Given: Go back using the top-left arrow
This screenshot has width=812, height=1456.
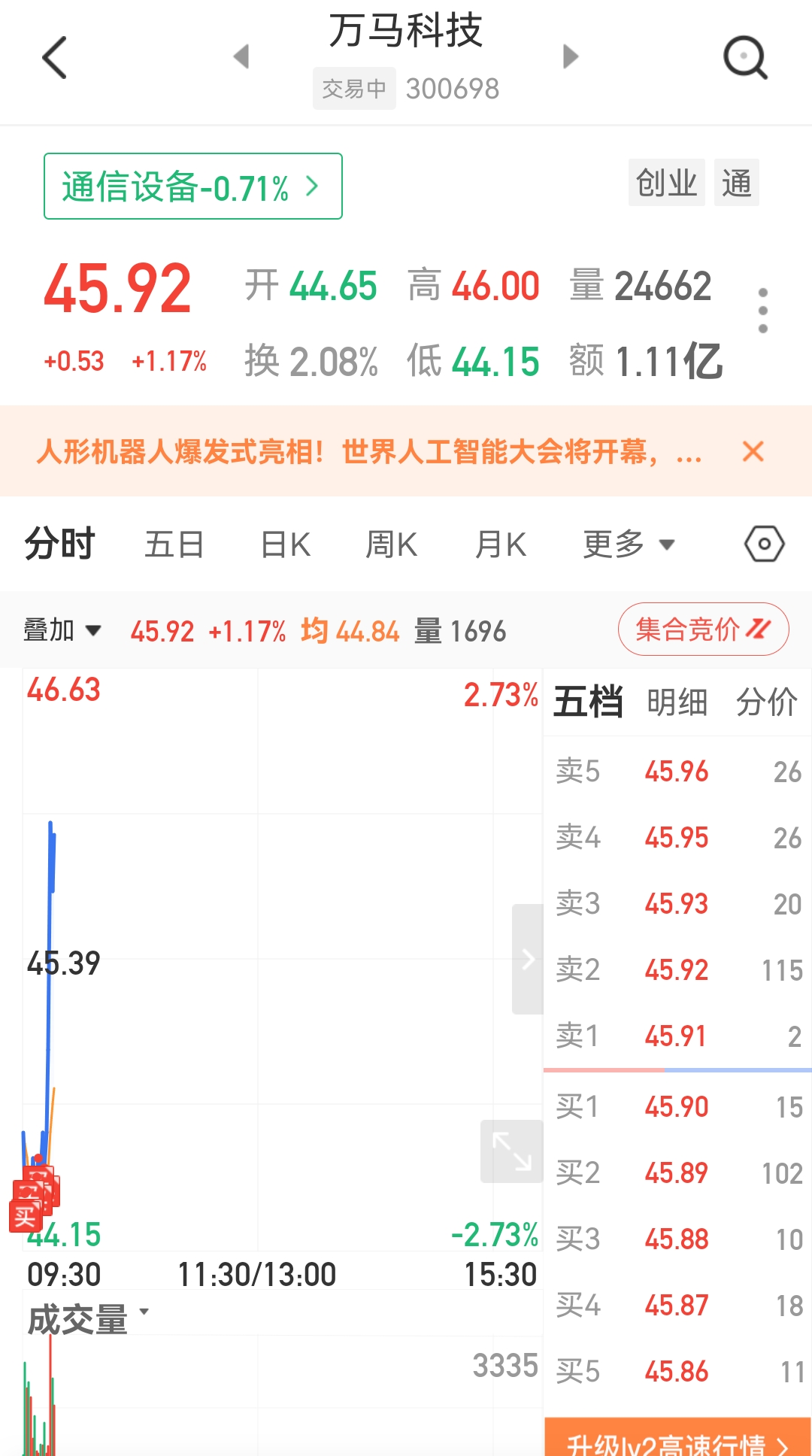Looking at the screenshot, I should pyautogui.click(x=55, y=57).
